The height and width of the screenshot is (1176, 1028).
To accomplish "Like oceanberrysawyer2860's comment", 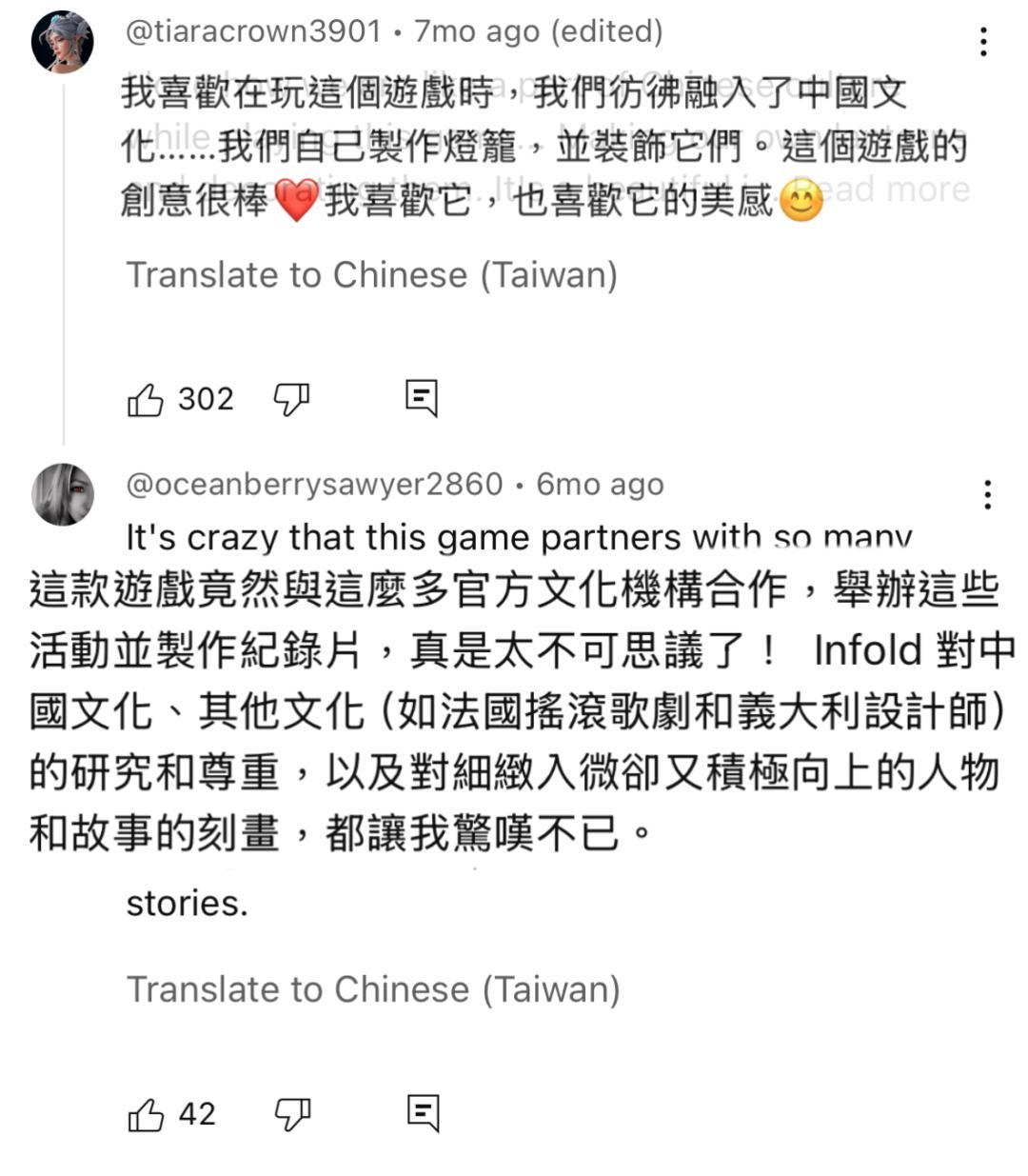I will click(x=146, y=1114).
